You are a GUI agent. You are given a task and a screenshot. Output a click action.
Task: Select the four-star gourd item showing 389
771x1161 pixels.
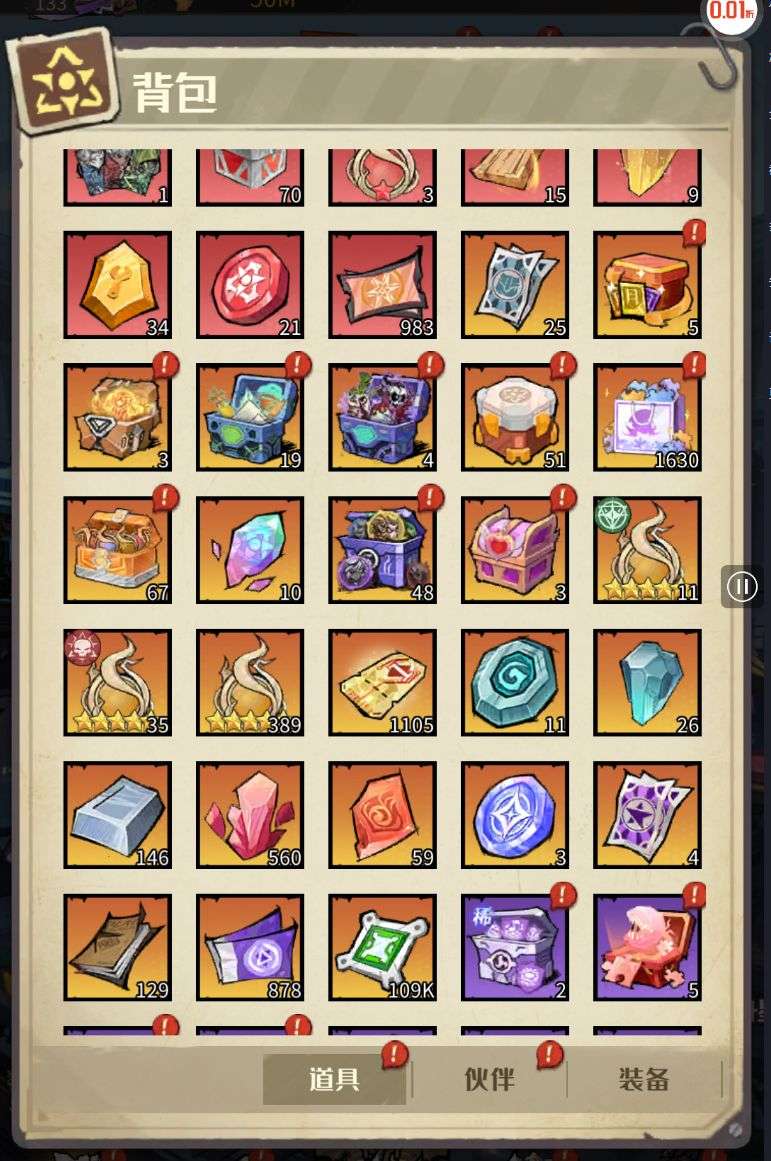tap(250, 682)
